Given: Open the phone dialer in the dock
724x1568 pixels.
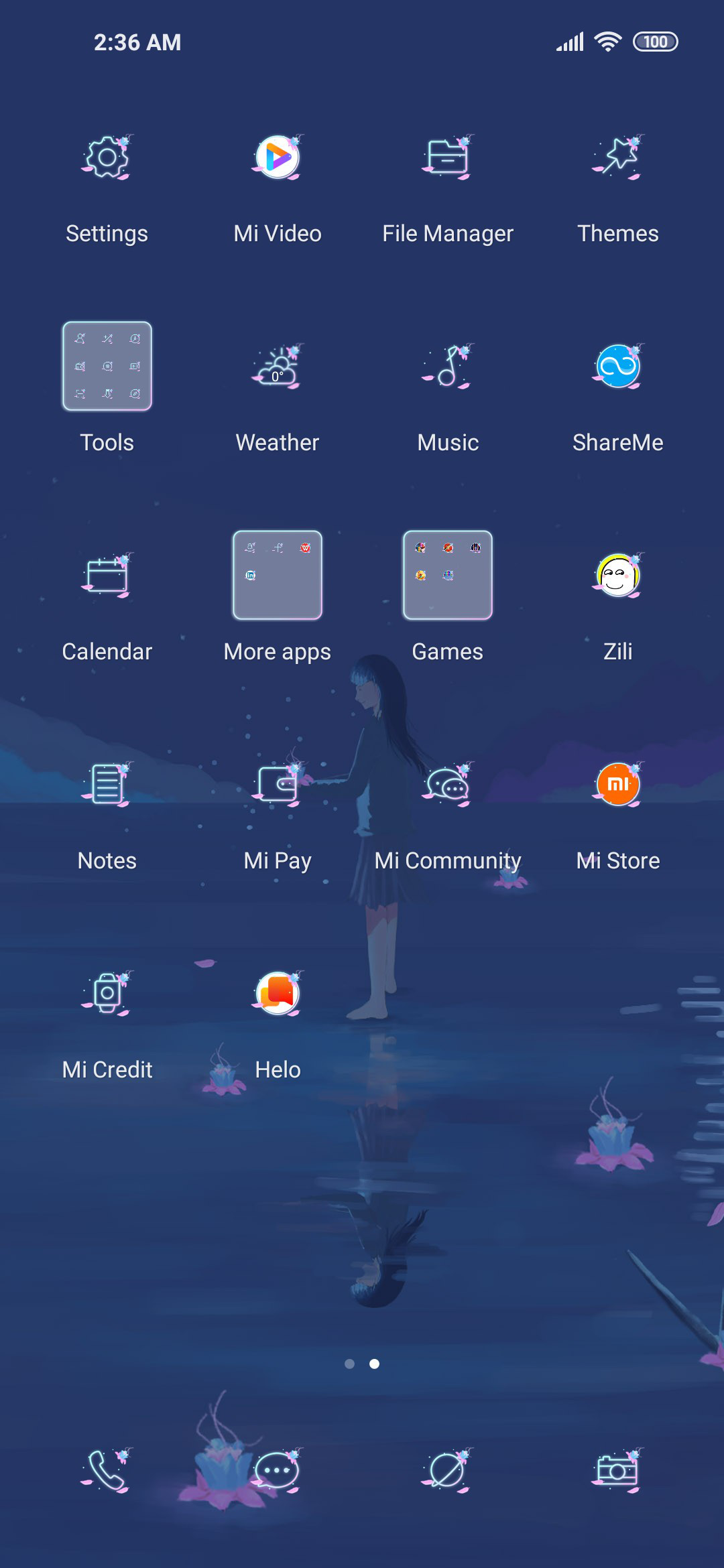Looking at the screenshot, I should [x=107, y=1472].
